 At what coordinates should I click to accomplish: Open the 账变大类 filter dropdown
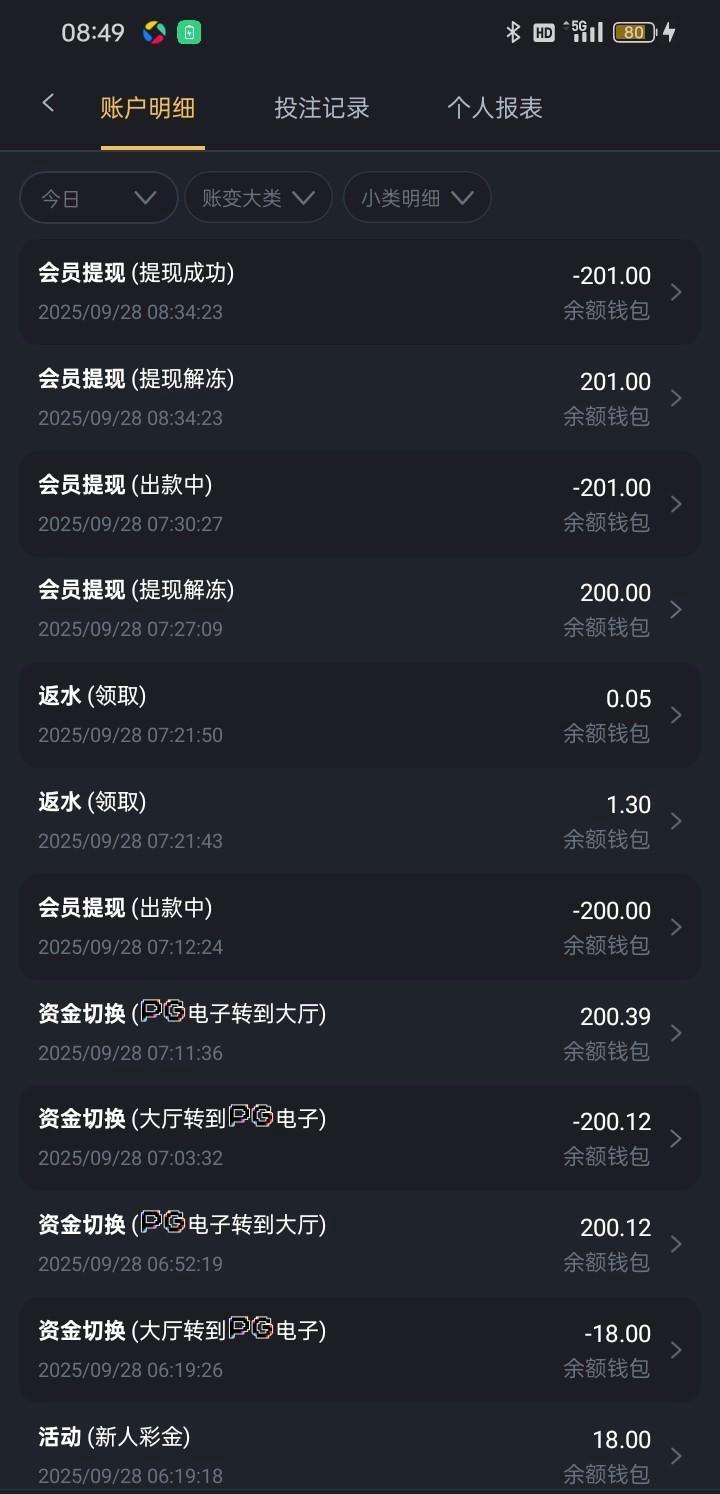258,197
